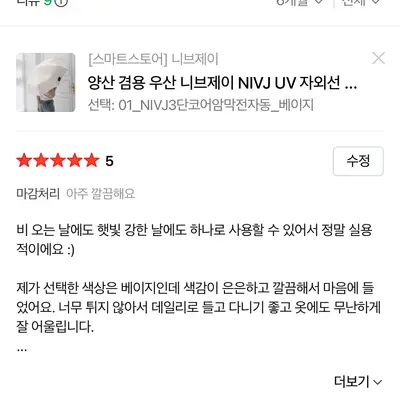Viewport: 400px width, 400px height.
Task: Open the 니브제이 umbrella product thumbnail
Action: click(x=46, y=82)
